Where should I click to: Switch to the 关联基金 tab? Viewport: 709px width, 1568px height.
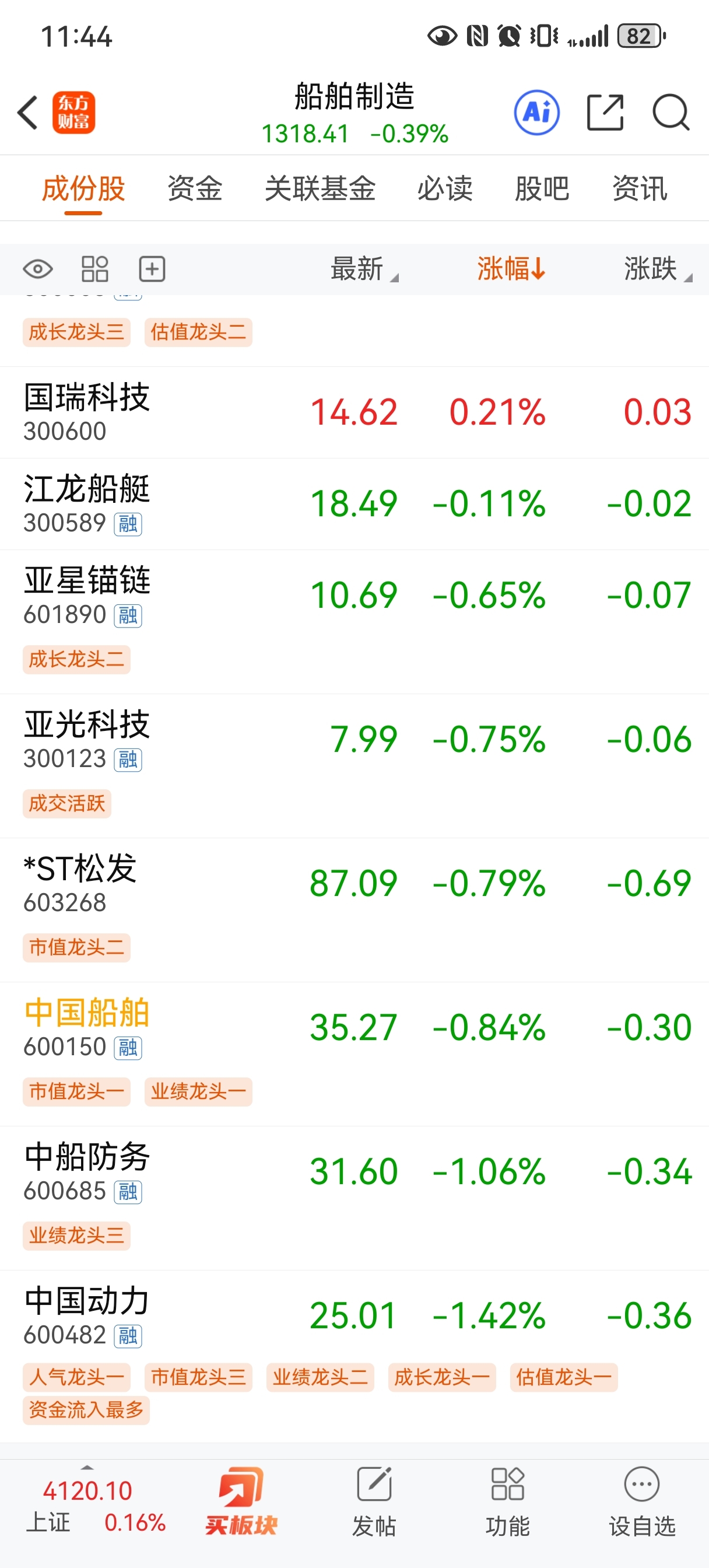320,188
